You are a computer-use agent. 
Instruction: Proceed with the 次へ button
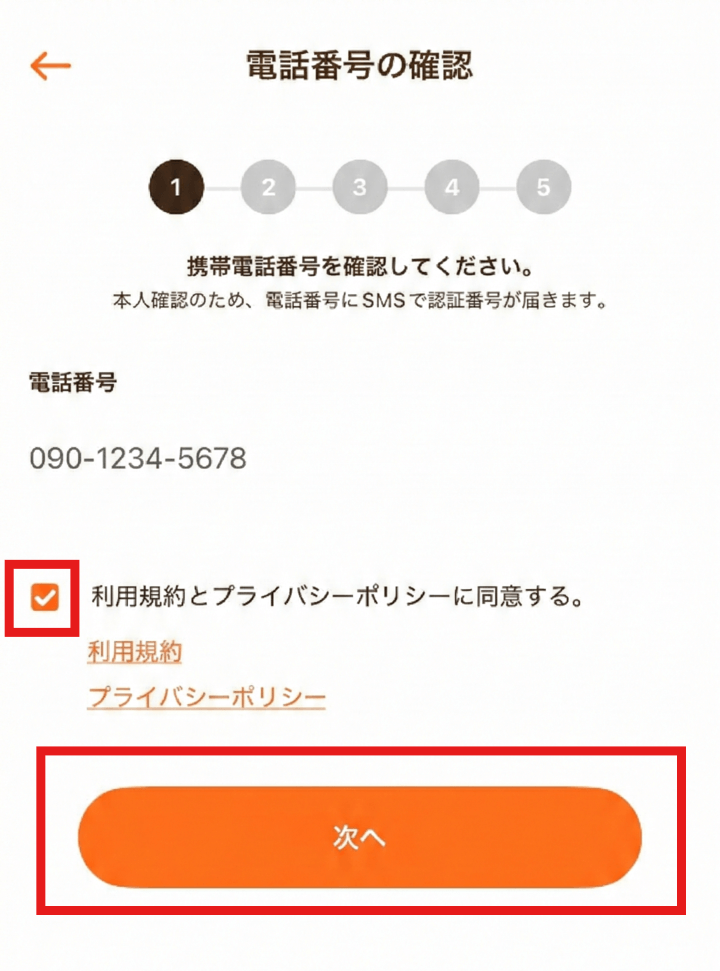pyautogui.click(x=360, y=838)
